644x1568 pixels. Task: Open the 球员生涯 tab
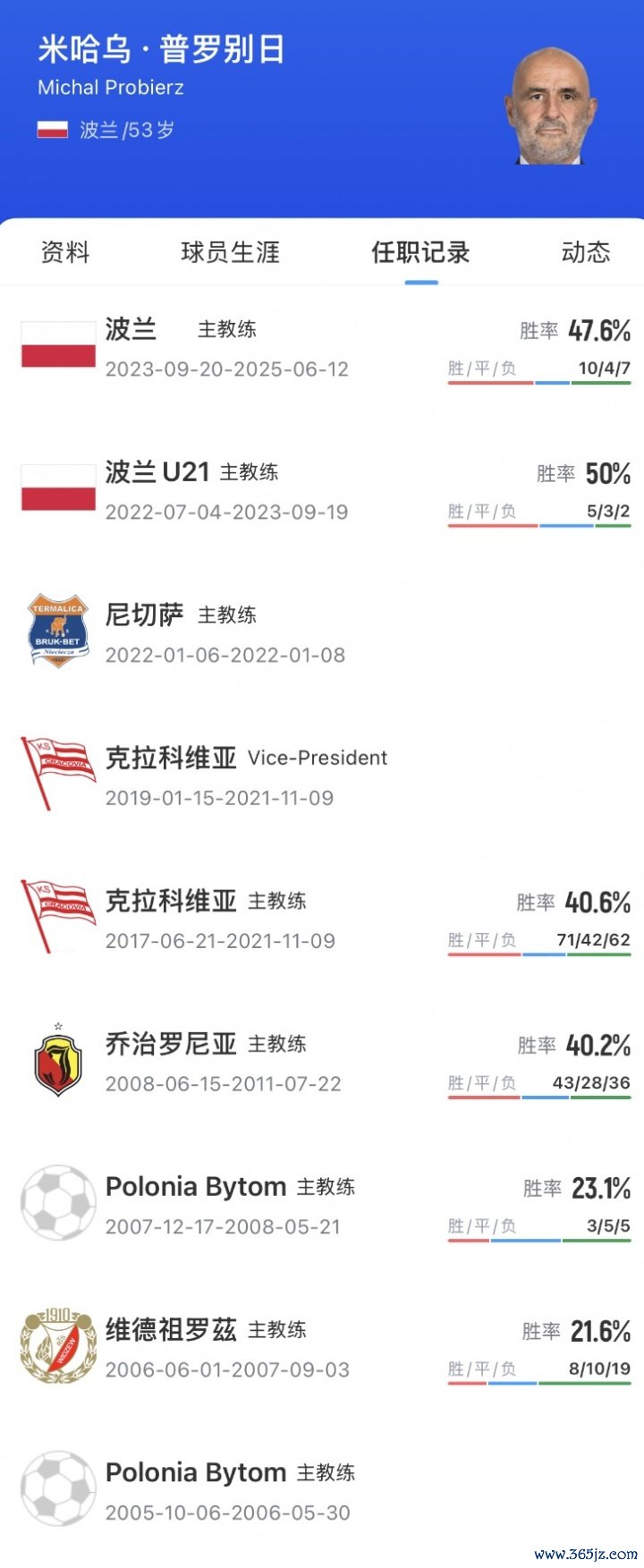230,252
